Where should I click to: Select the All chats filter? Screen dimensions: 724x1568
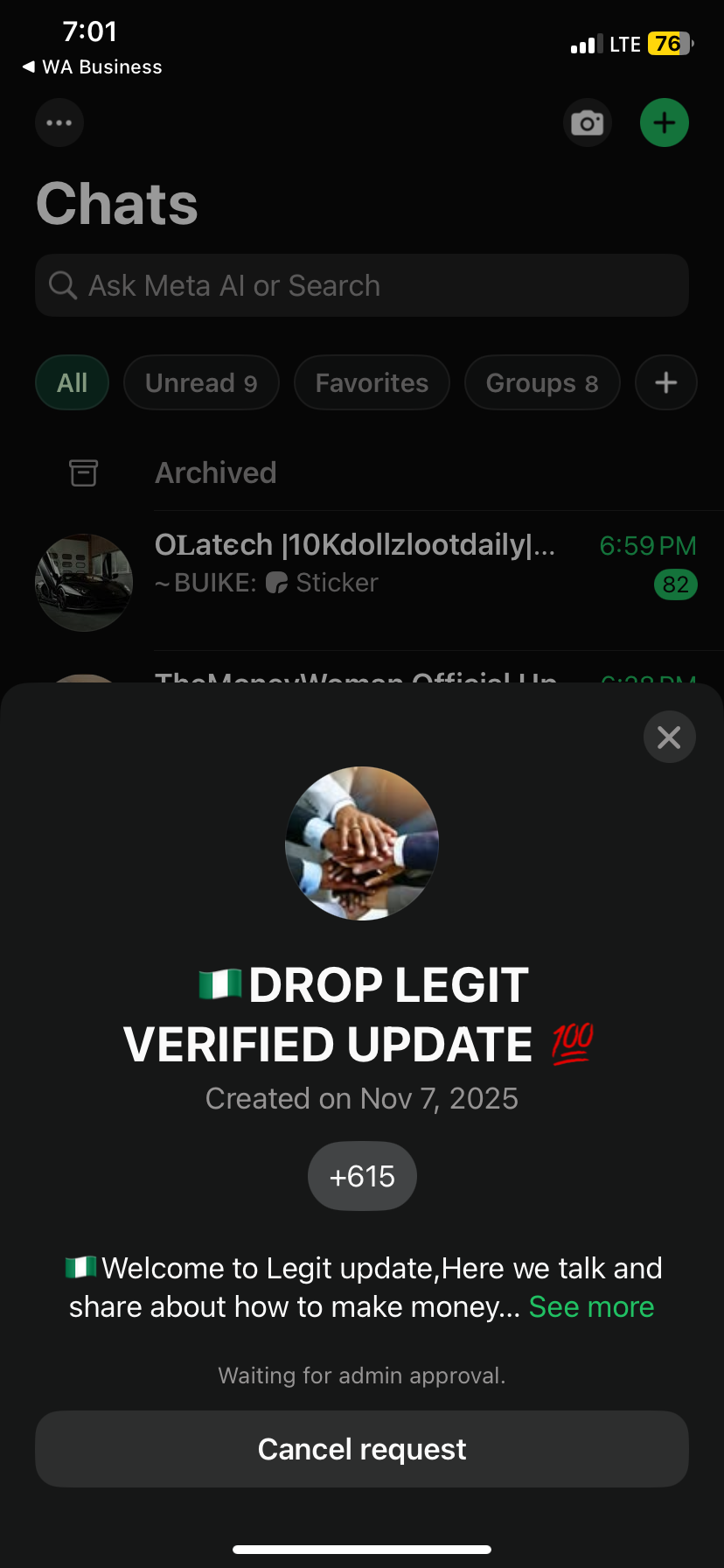coord(72,383)
